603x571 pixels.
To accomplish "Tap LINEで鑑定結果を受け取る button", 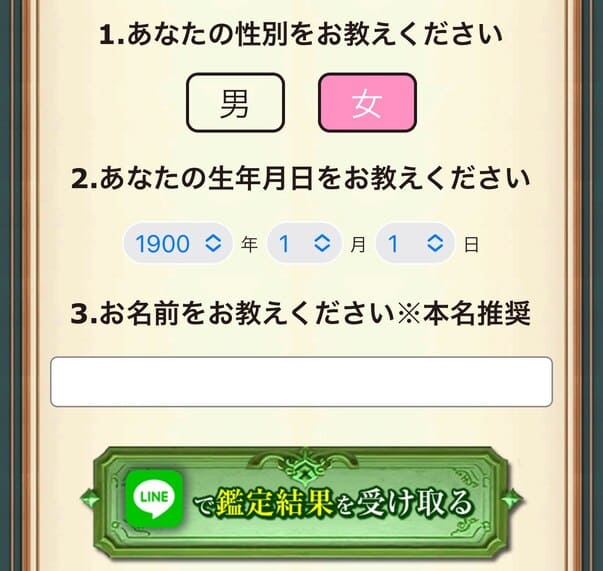I will (301, 499).
